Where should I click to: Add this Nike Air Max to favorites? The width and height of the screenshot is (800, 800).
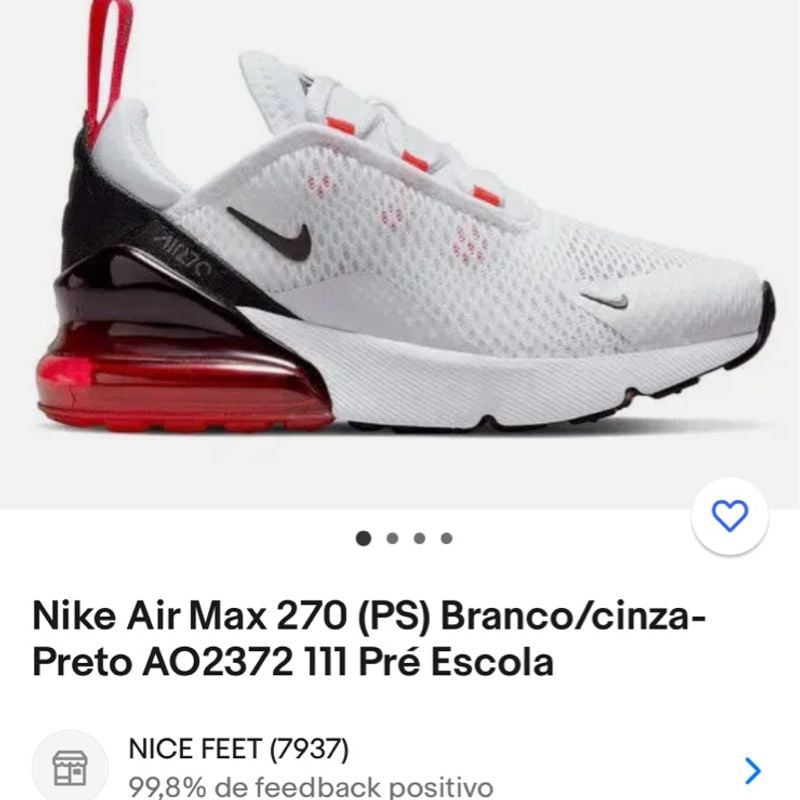pos(730,516)
